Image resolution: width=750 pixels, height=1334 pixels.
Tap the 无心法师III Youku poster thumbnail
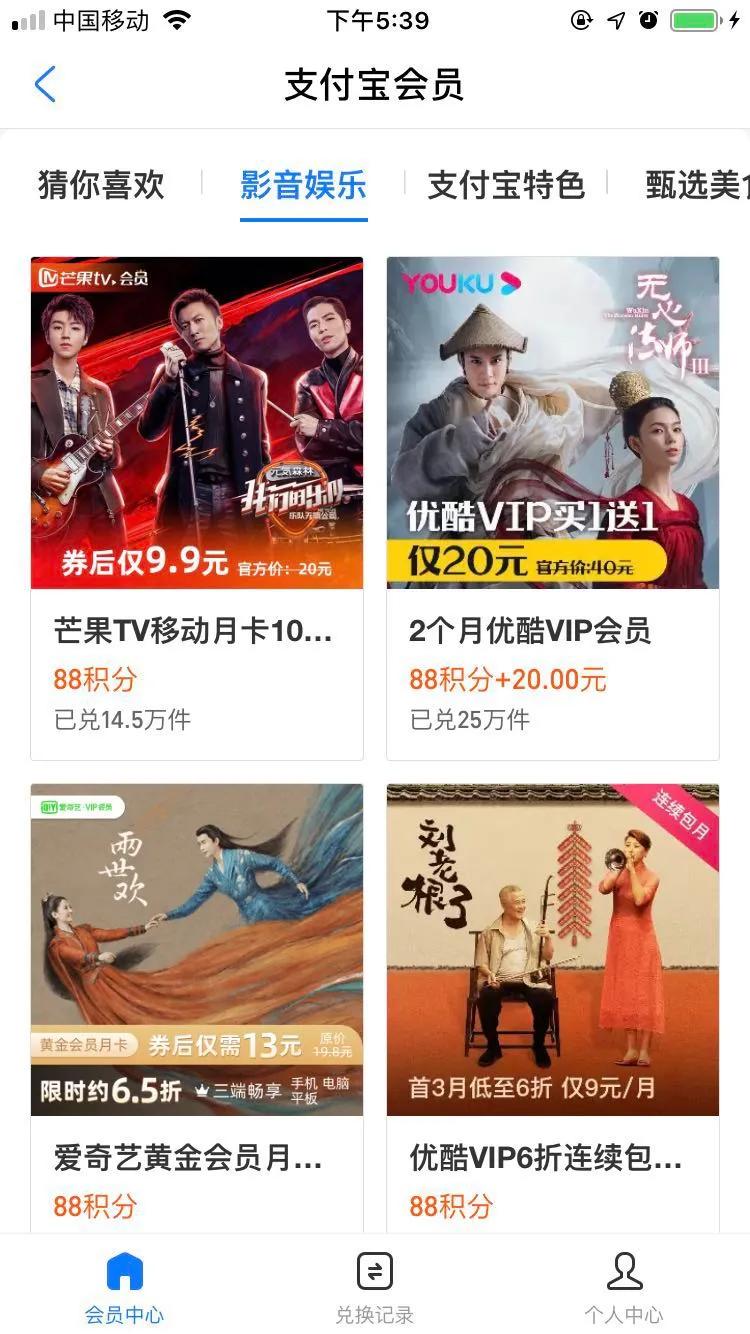click(x=553, y=420)
